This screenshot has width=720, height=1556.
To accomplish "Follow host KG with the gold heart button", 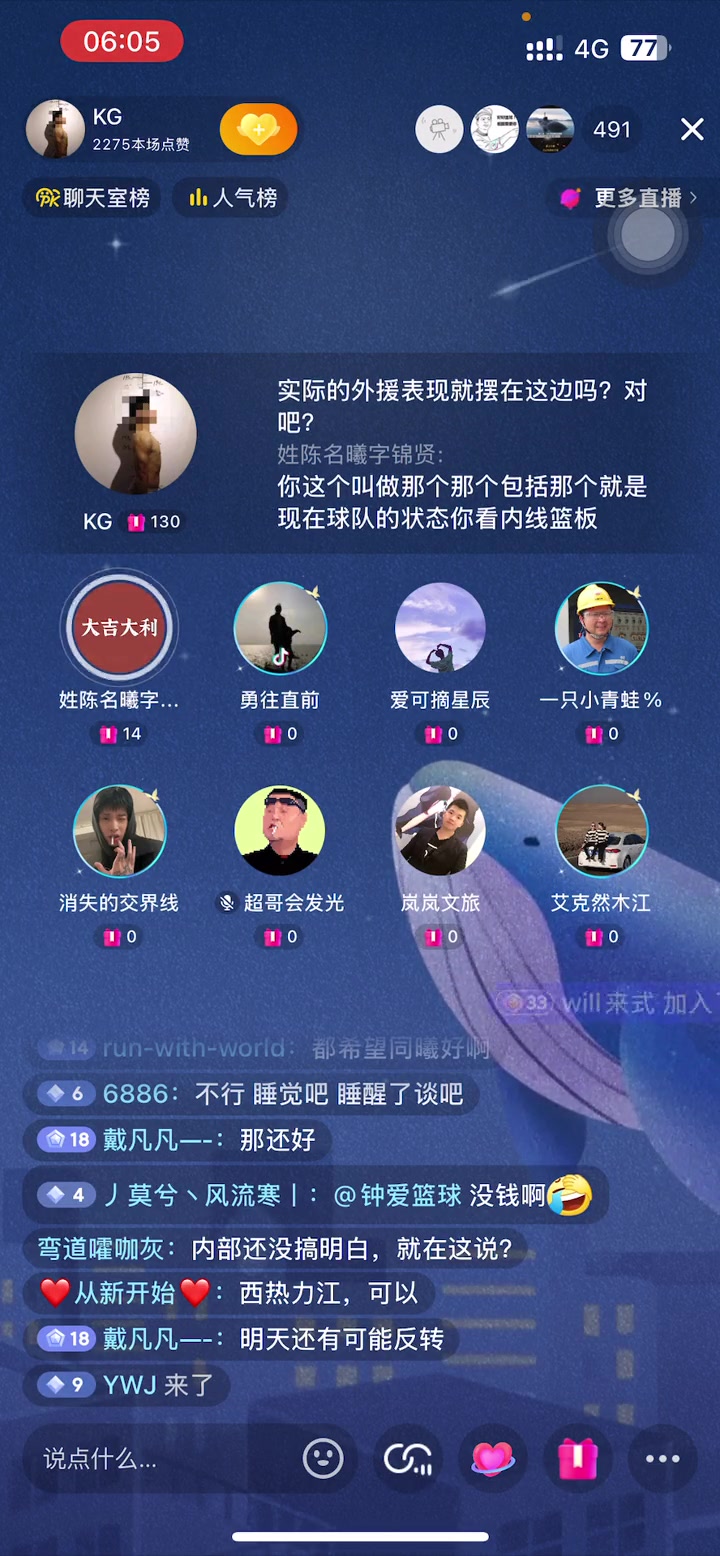I will point(258,129).
